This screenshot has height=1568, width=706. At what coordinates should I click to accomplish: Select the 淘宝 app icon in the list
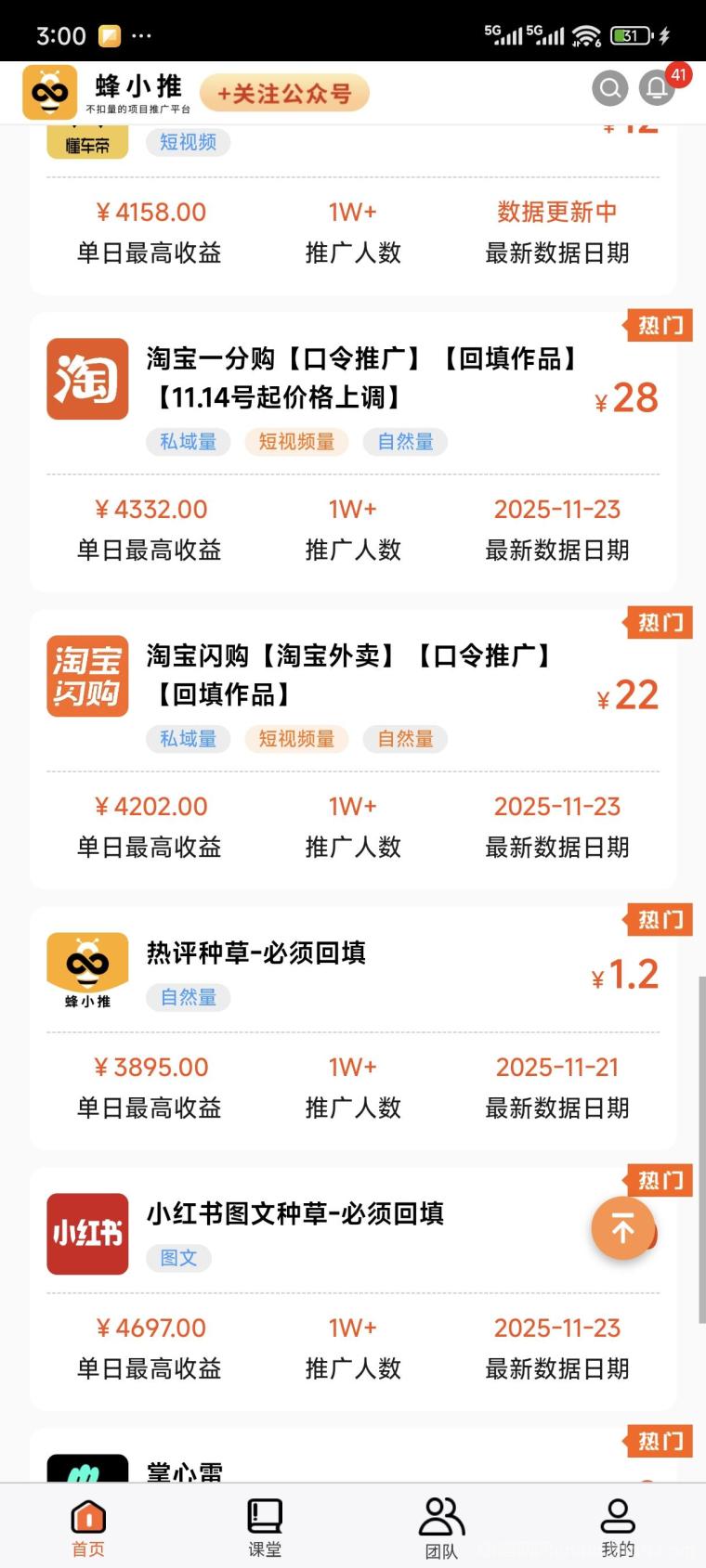pos(87,381)
